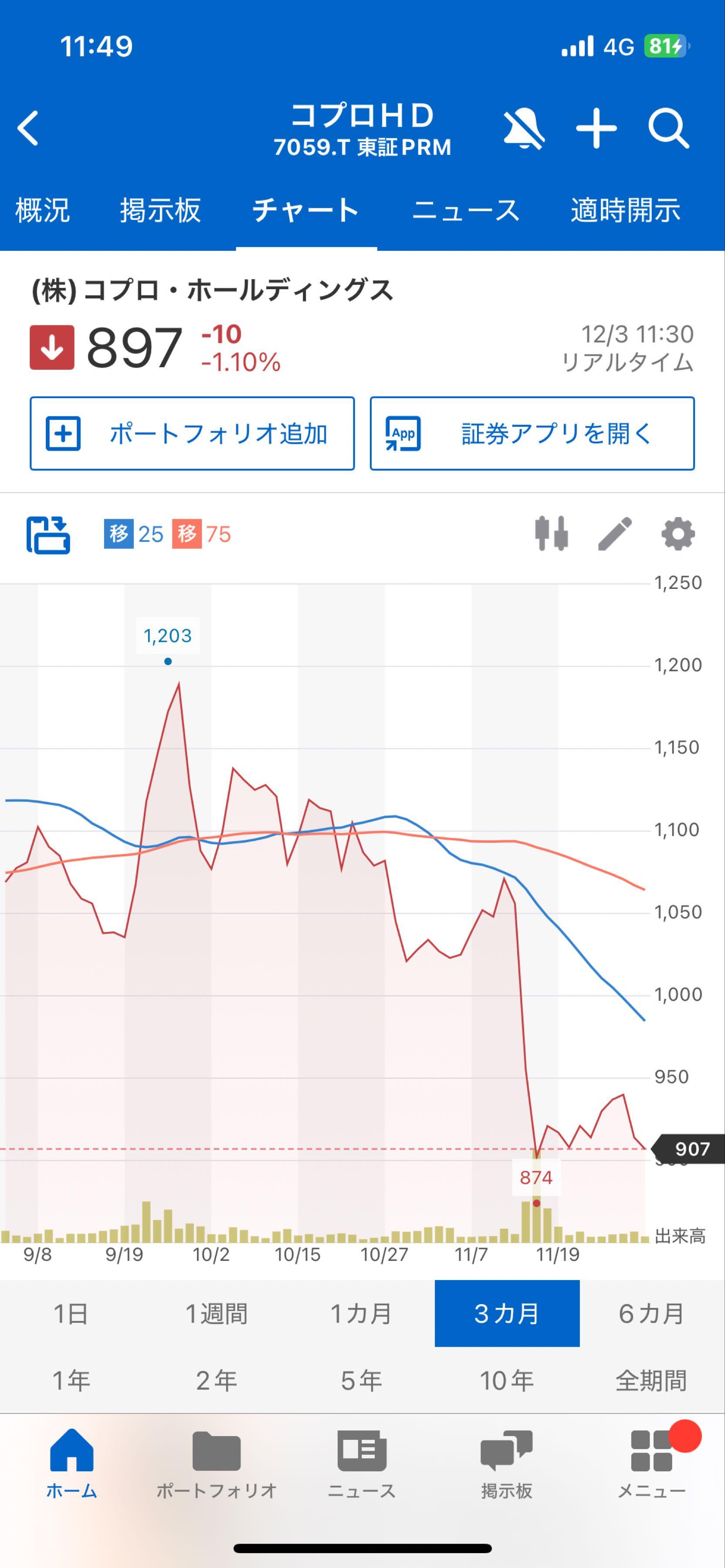Select the 1日 chart range
The width and height of the screenshot is (725, 1568).
click(71, 1314)
